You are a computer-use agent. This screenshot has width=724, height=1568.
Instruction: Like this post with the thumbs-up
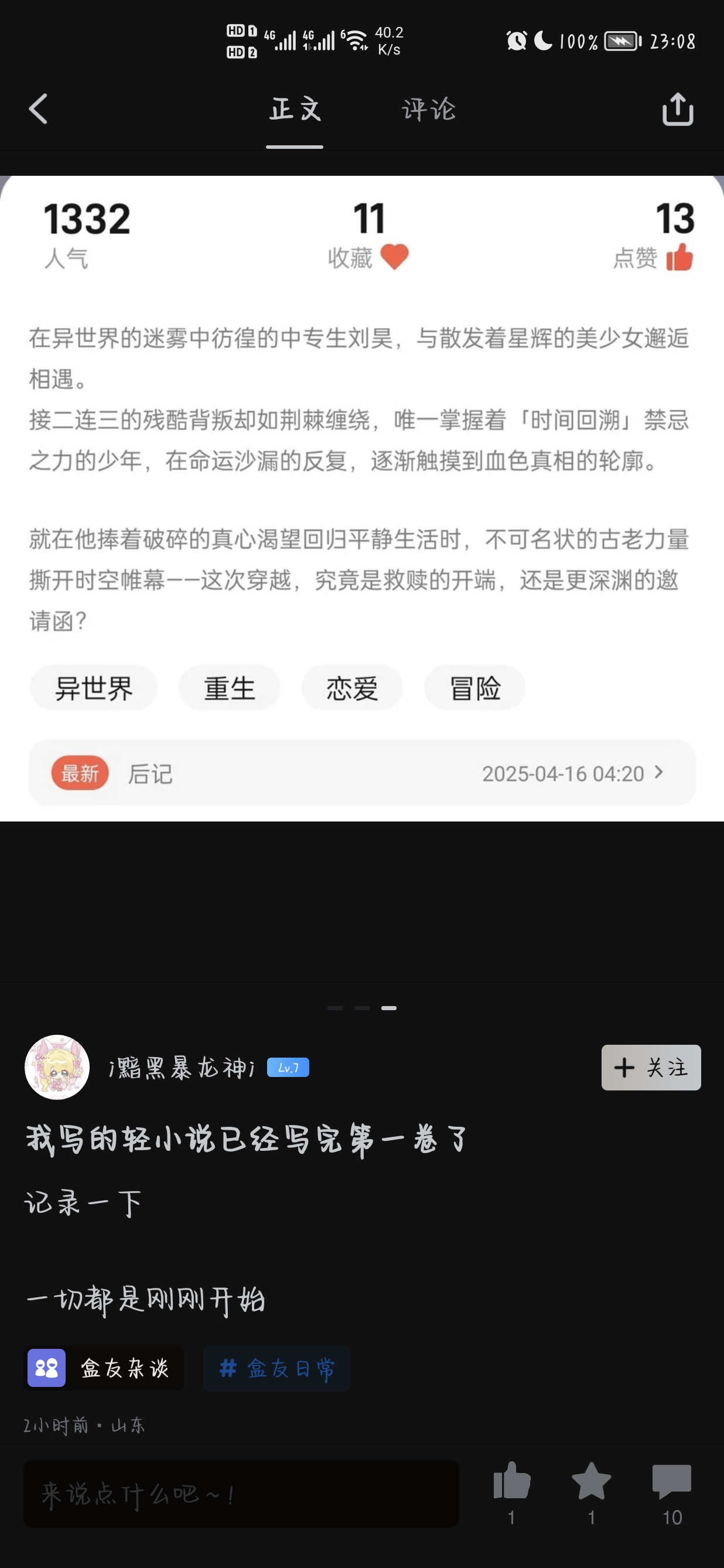click(x=512, y=1481)
